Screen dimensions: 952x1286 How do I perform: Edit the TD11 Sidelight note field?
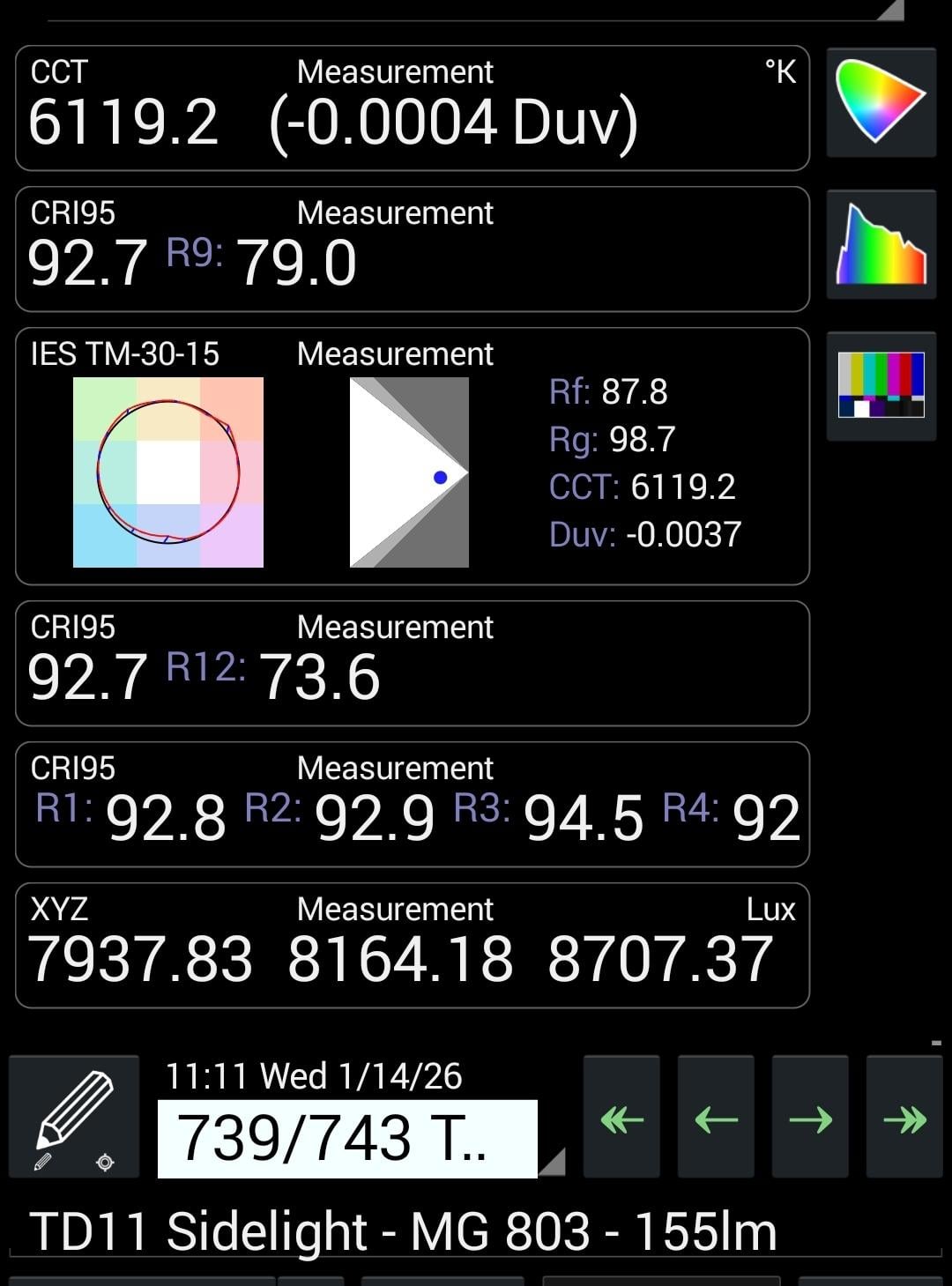coord(404,1230)
